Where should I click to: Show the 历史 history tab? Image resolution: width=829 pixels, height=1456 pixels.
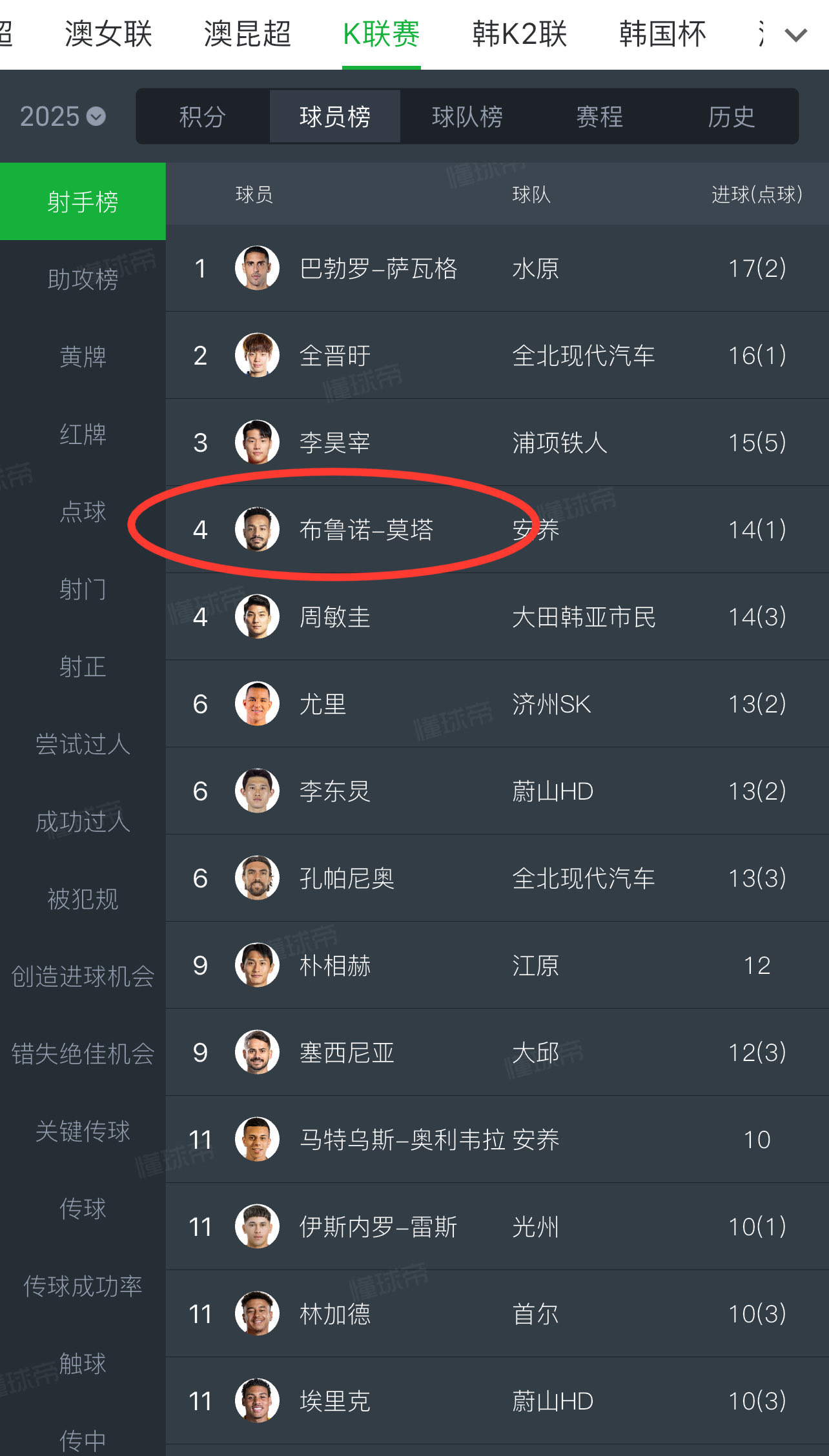point(731,117)
